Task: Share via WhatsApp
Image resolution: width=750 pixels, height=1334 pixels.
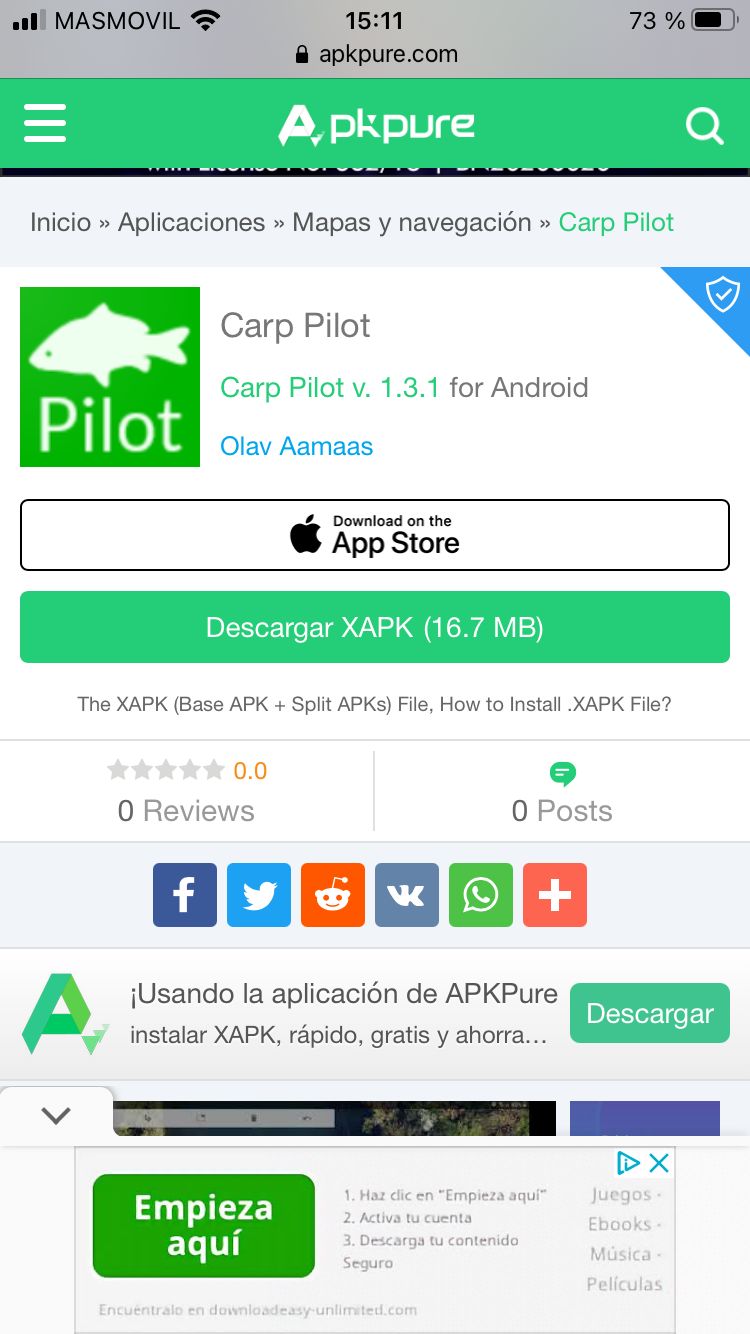Action: coord(480,895)
